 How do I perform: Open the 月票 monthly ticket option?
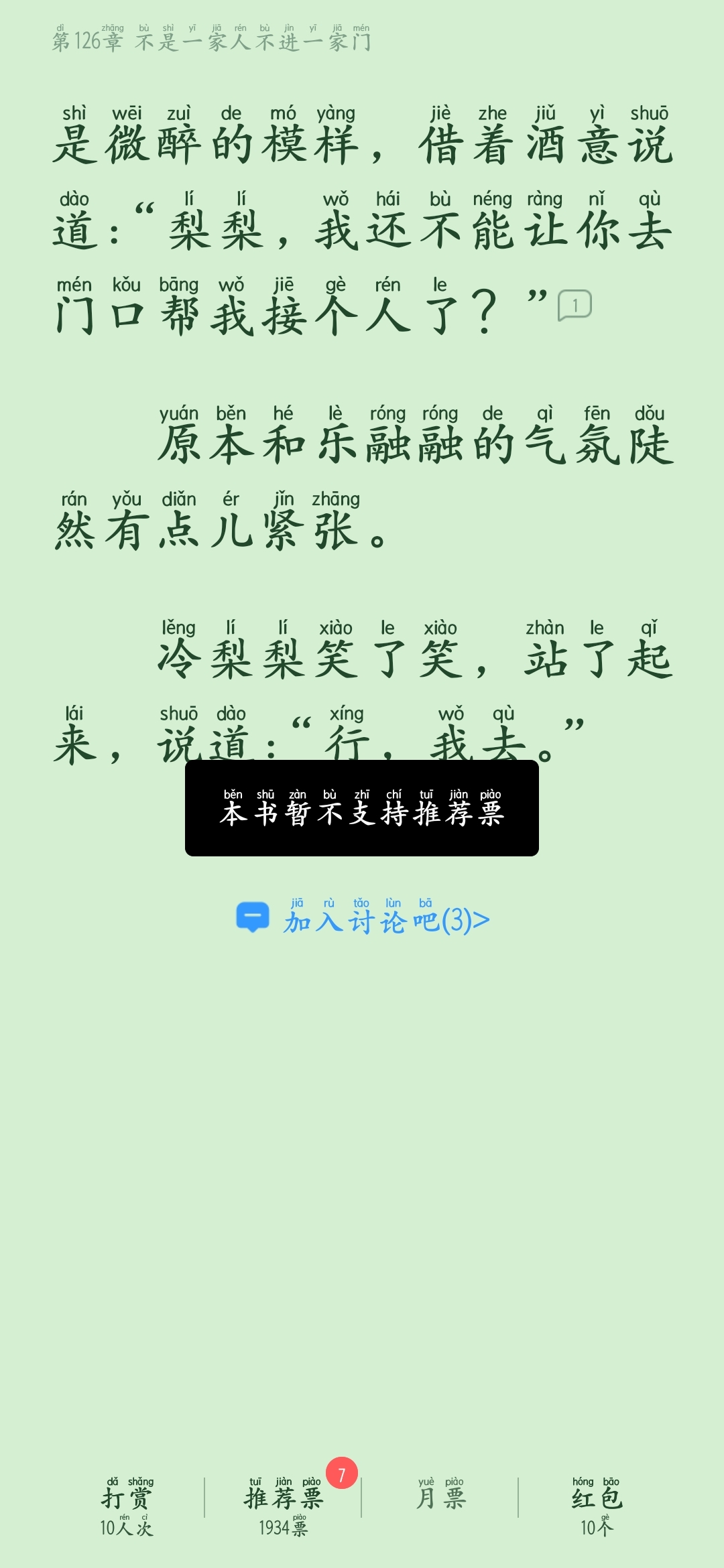click(440, 1498)
